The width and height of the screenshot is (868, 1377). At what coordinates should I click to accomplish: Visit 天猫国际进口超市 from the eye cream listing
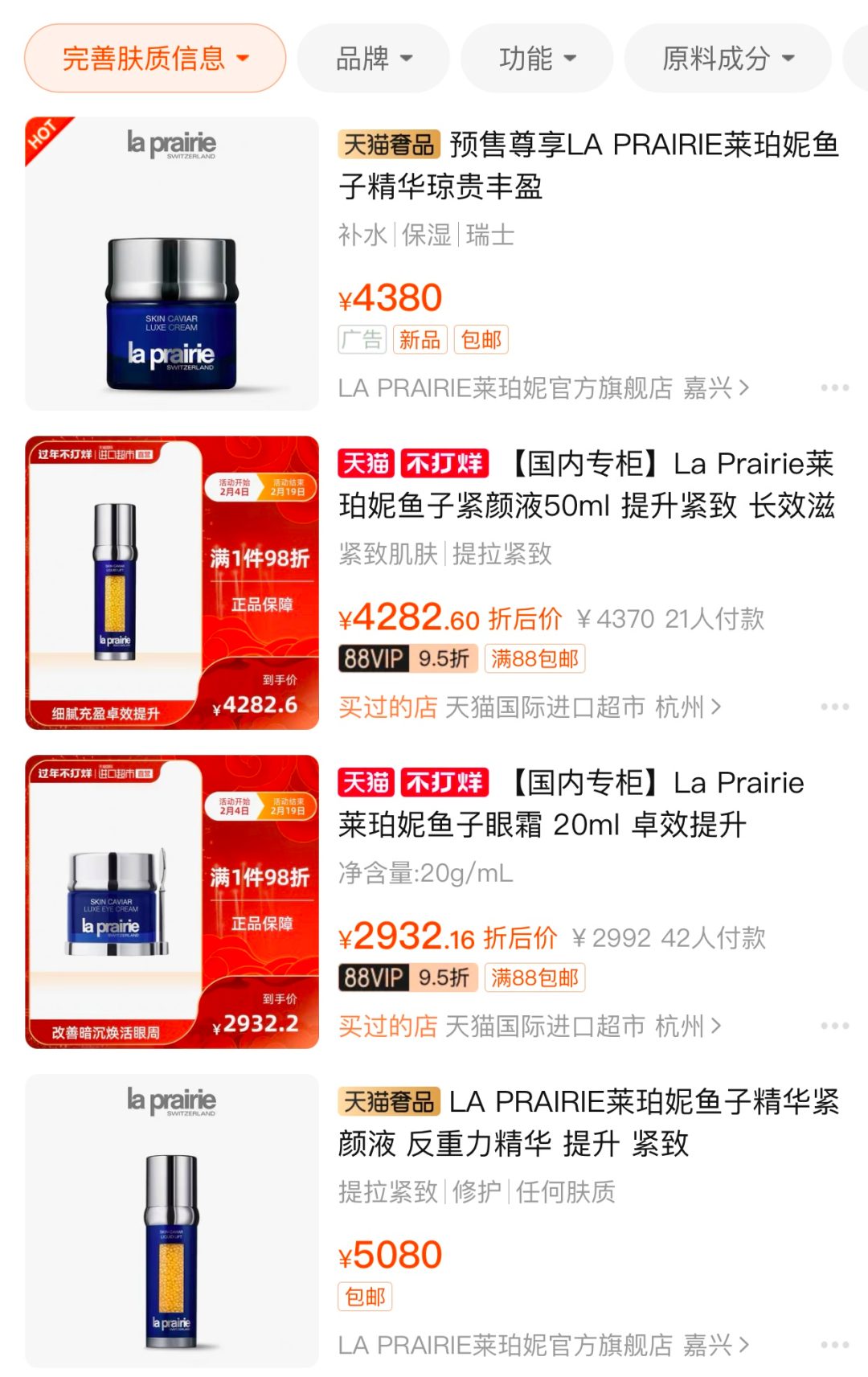(x=582, y=1026)
